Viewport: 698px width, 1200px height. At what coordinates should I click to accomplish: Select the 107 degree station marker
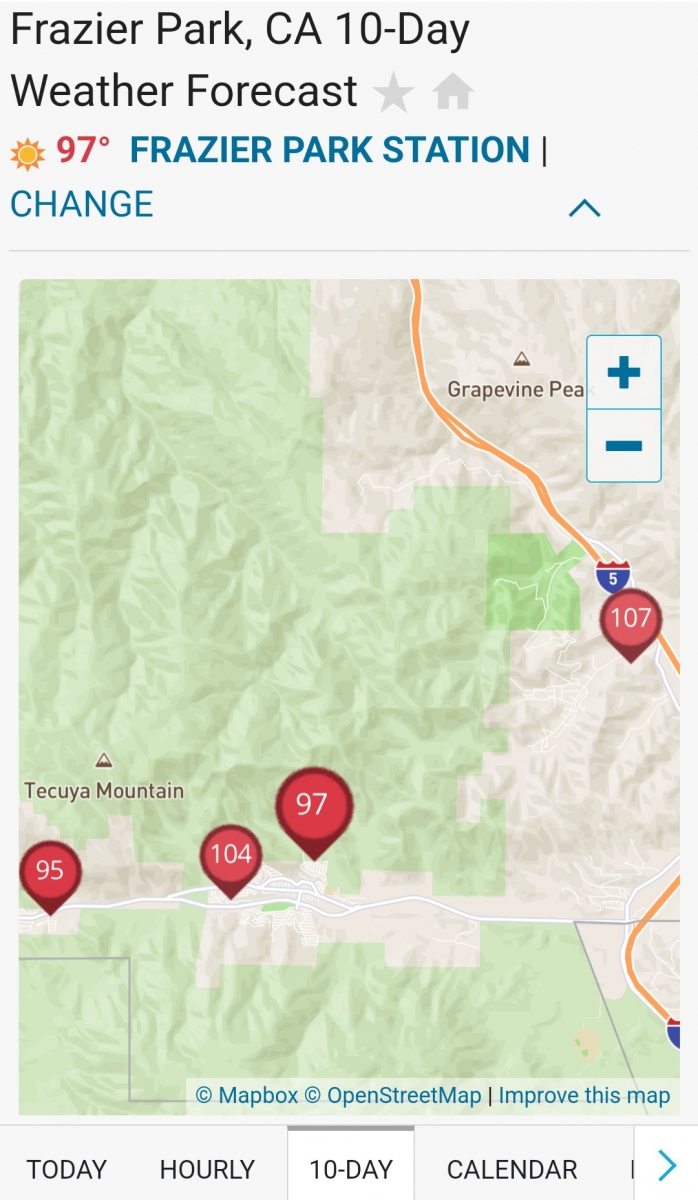pos(631,624)
